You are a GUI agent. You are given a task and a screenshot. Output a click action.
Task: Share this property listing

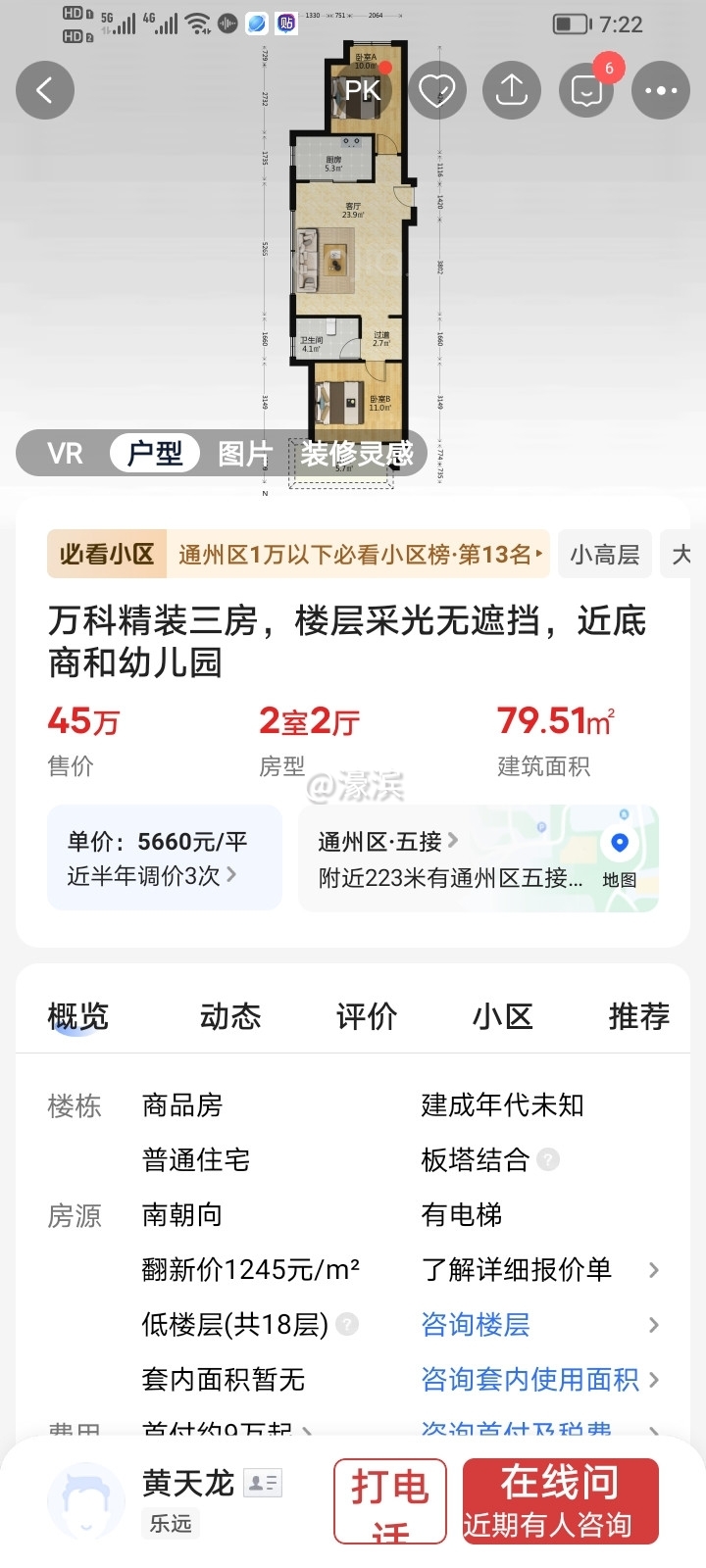click(x=512, y=90)
